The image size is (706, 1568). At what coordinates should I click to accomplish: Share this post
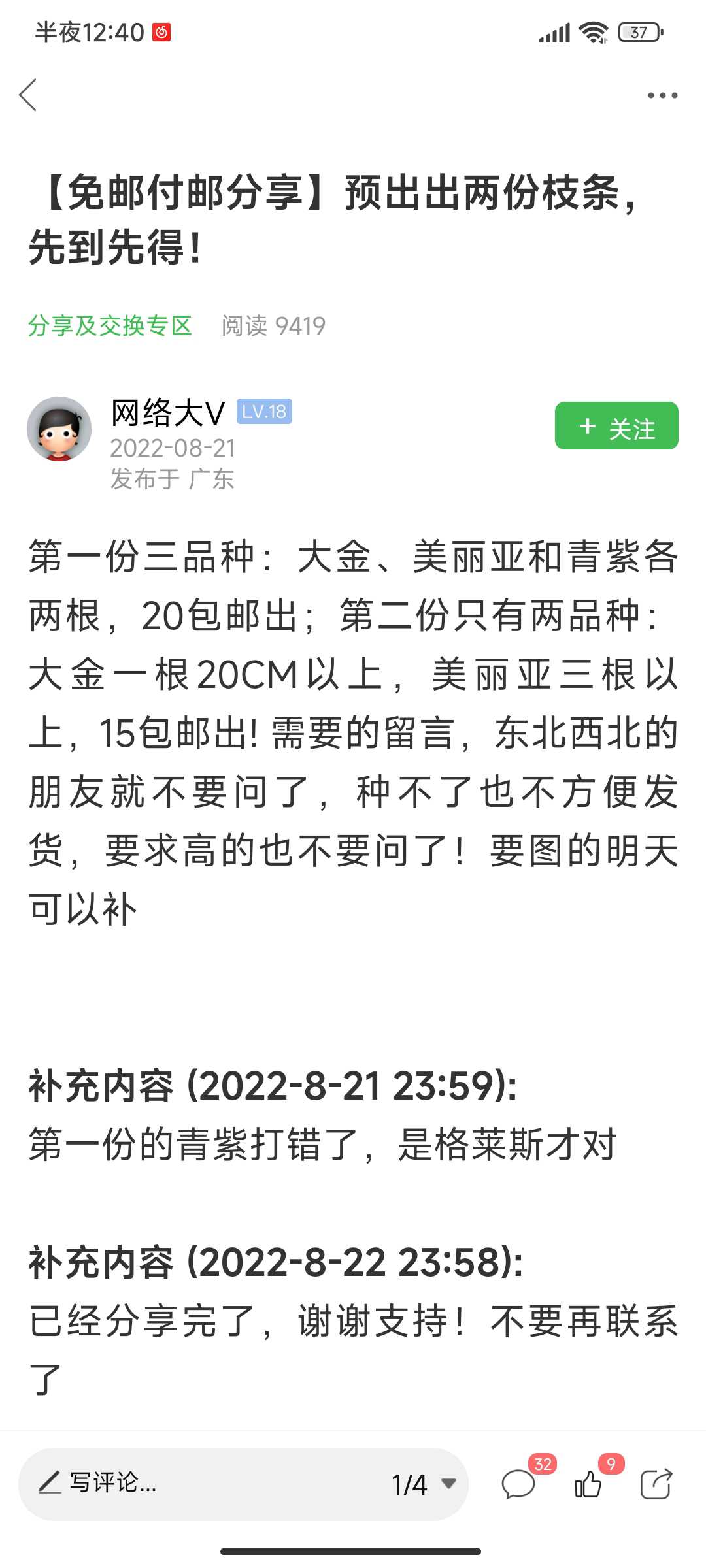[656, 1484]
